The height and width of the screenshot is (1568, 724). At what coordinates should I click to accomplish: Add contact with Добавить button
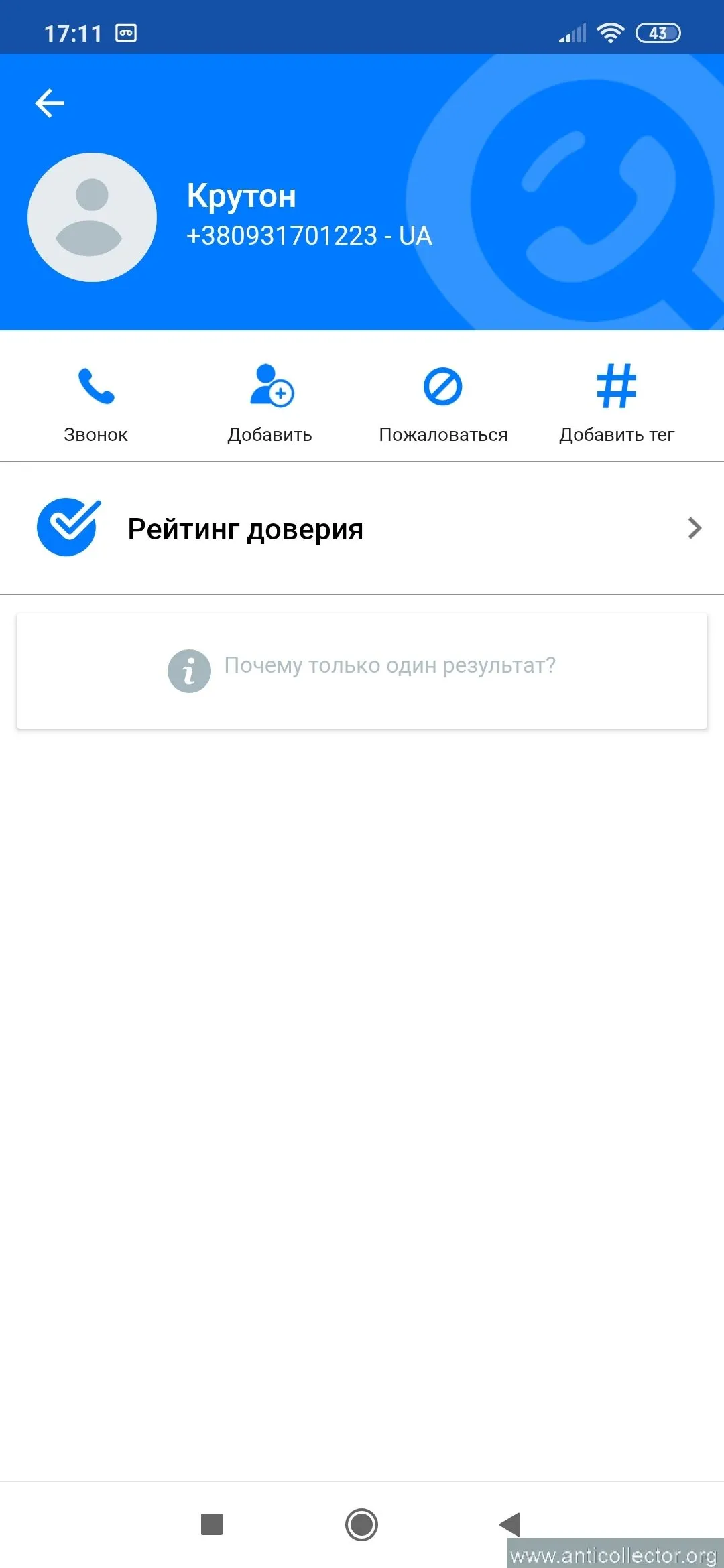pos(270,402)
